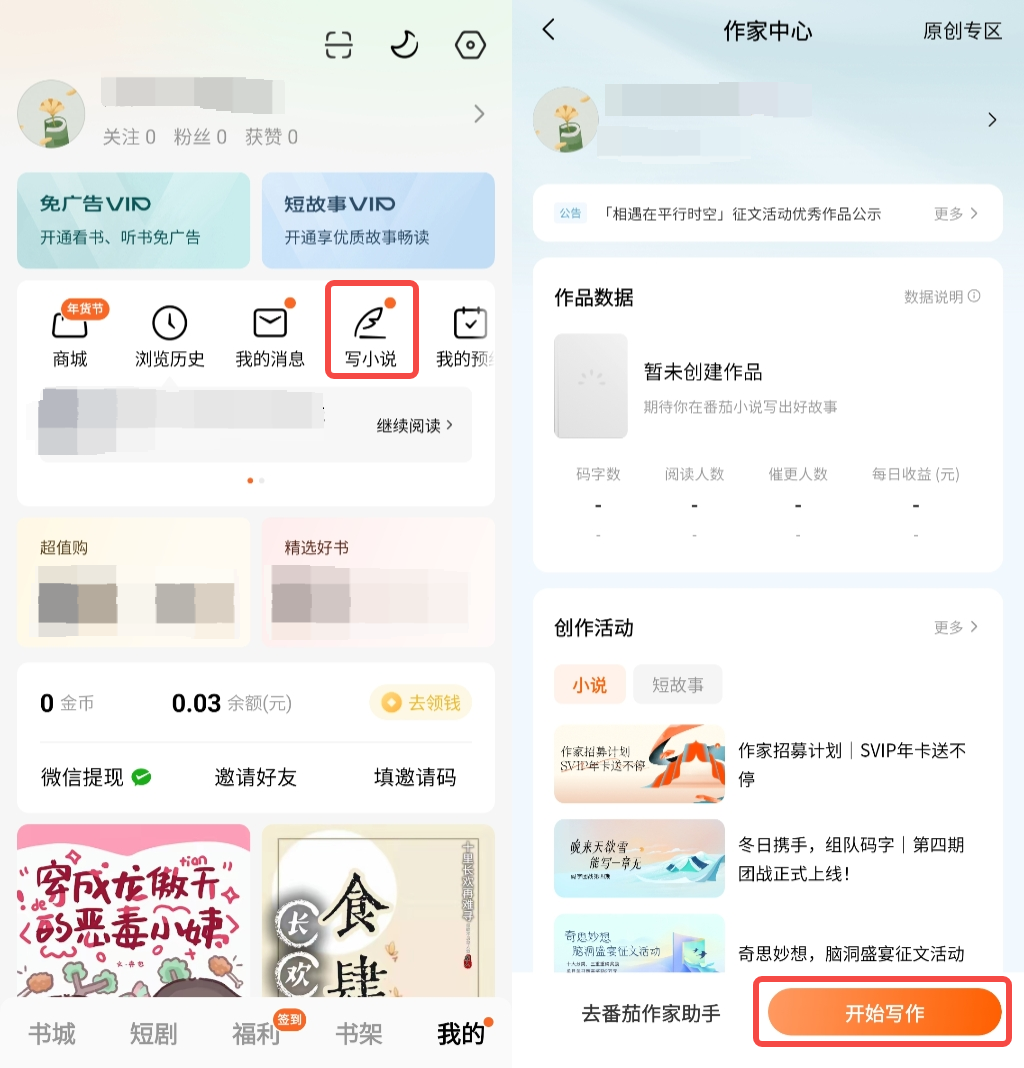Switch to the 书城 tab

[52, 1034]
